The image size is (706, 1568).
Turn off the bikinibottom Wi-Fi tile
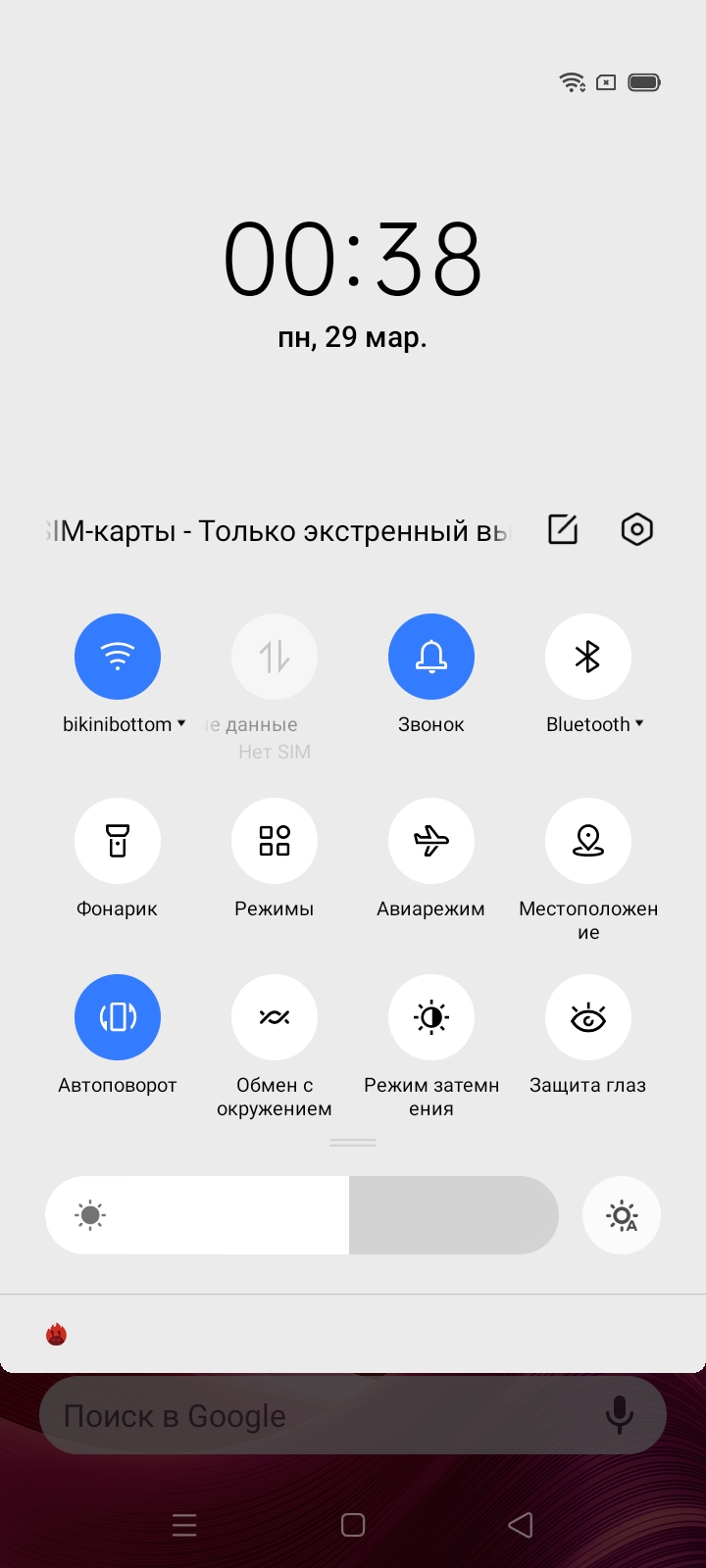tap(118, 657)
